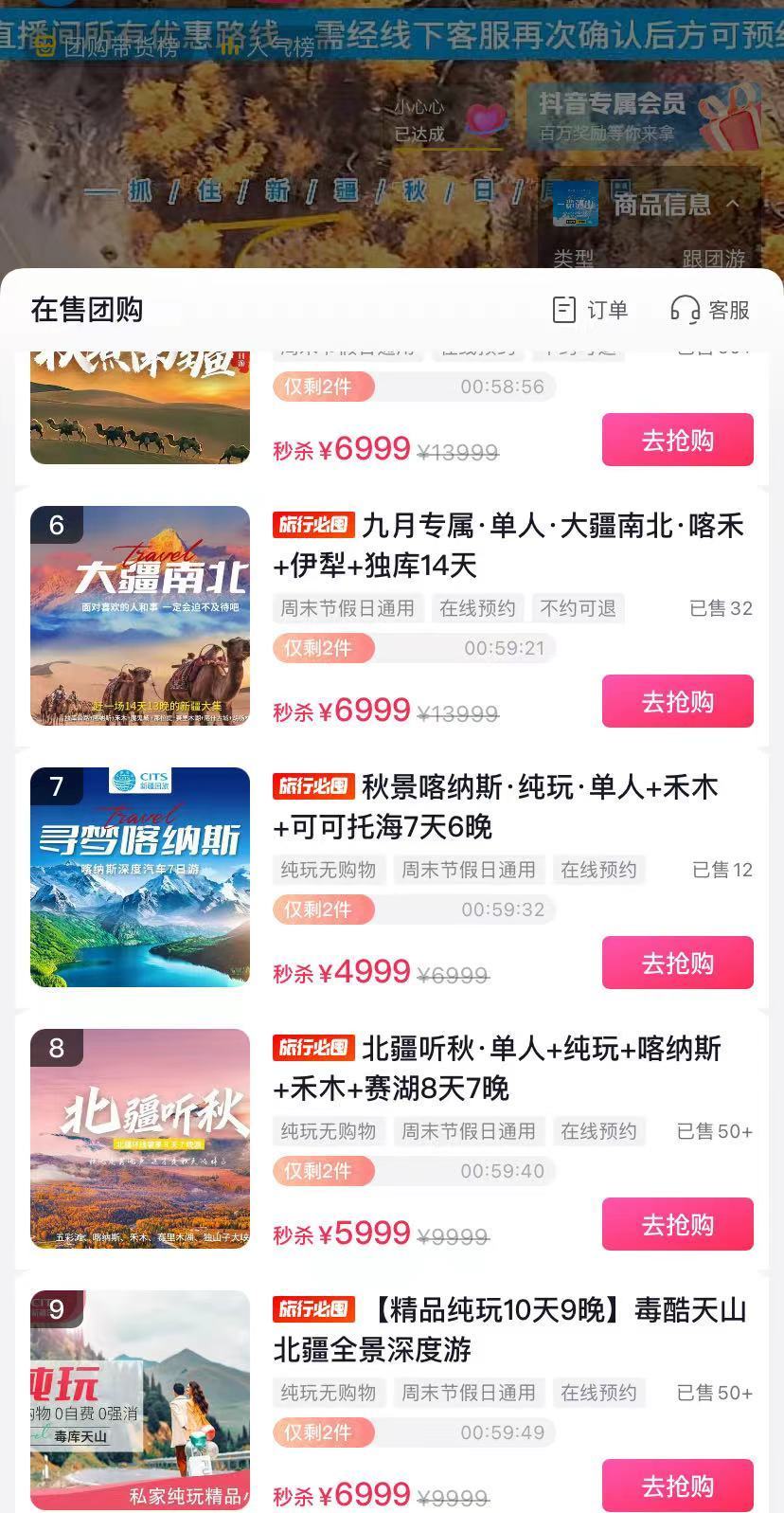Screen dimensions: 784x1513
Task: Tap 去抢购 for 毒酷天山 10天9晚 tour
Action: tap(677, 1486)
